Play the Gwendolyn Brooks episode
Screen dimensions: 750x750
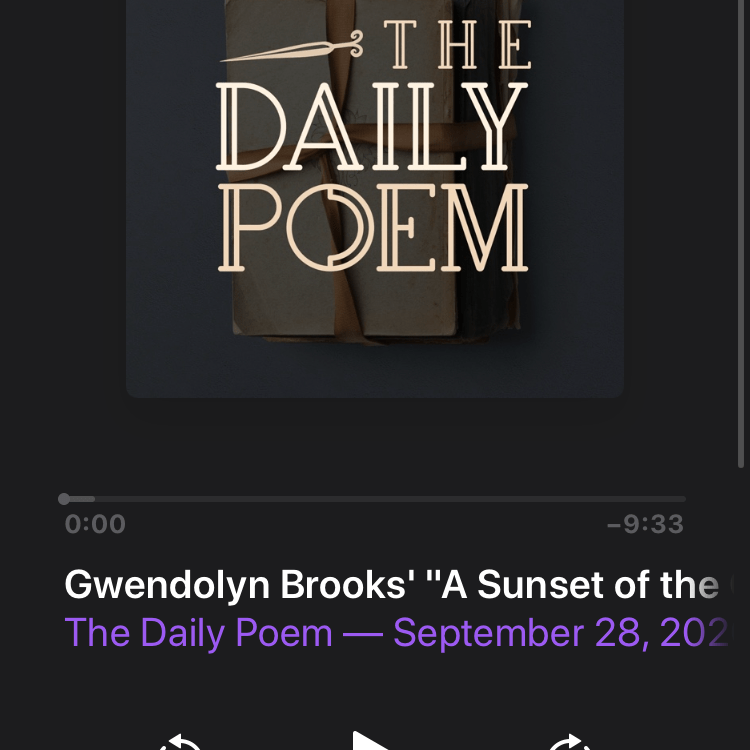373,742
